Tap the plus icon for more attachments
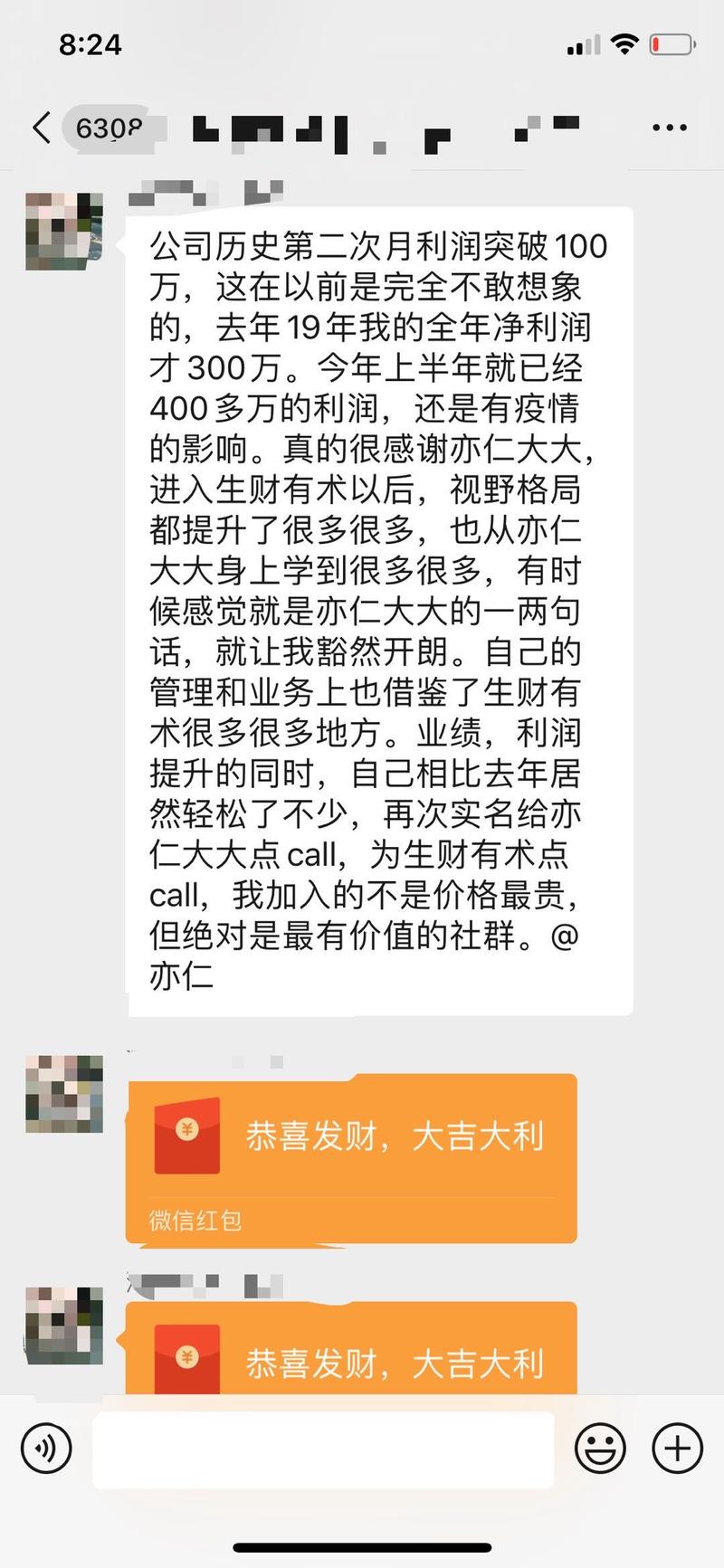 pyautogui.click(x=675, y=1449)
